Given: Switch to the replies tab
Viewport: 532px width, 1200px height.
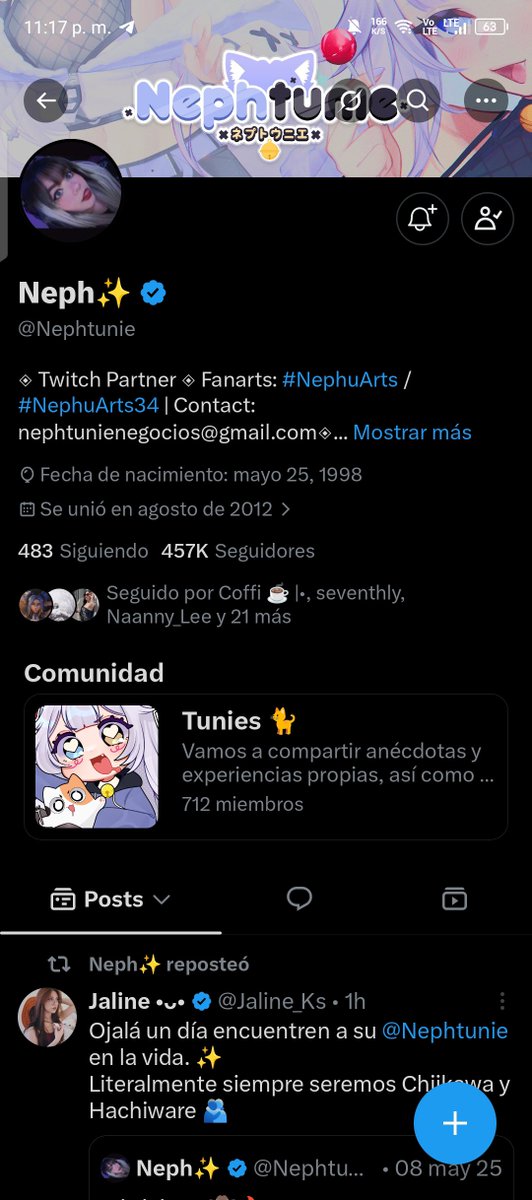Looking at the screenshot, I should (299, 899).
